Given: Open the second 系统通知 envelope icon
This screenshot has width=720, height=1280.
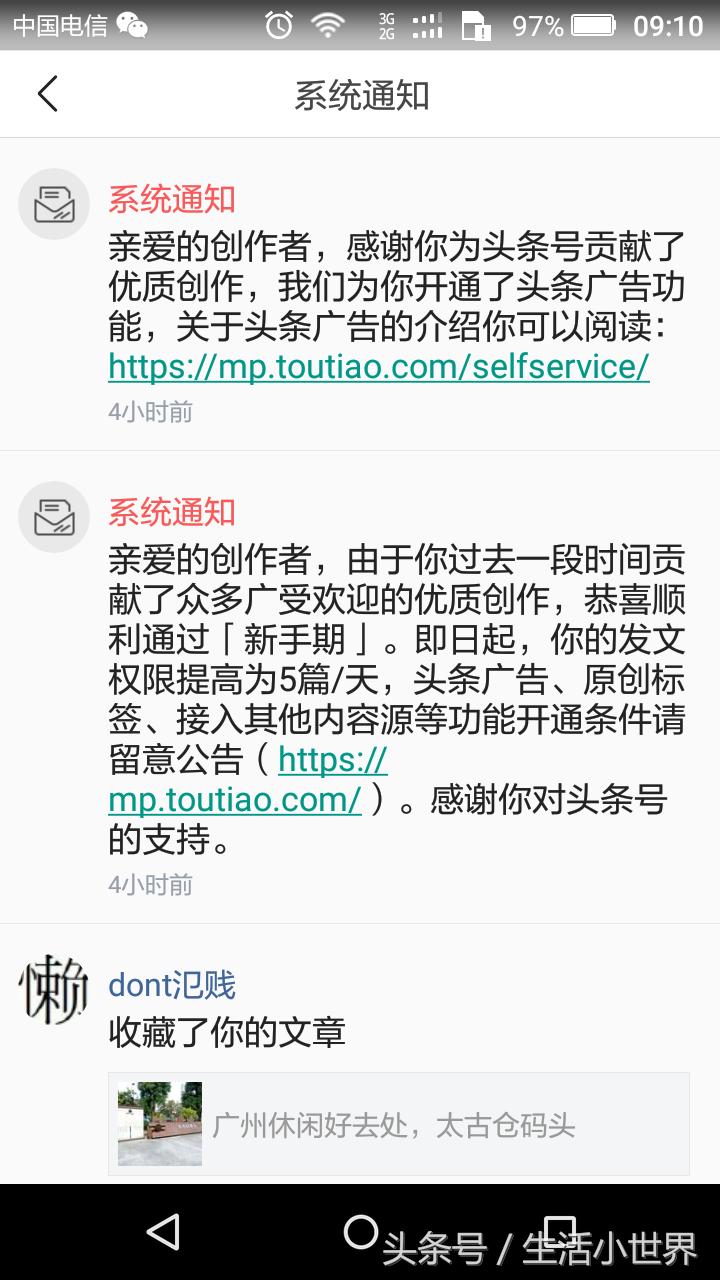Looking at the screenshot, I should pos(54,517).
